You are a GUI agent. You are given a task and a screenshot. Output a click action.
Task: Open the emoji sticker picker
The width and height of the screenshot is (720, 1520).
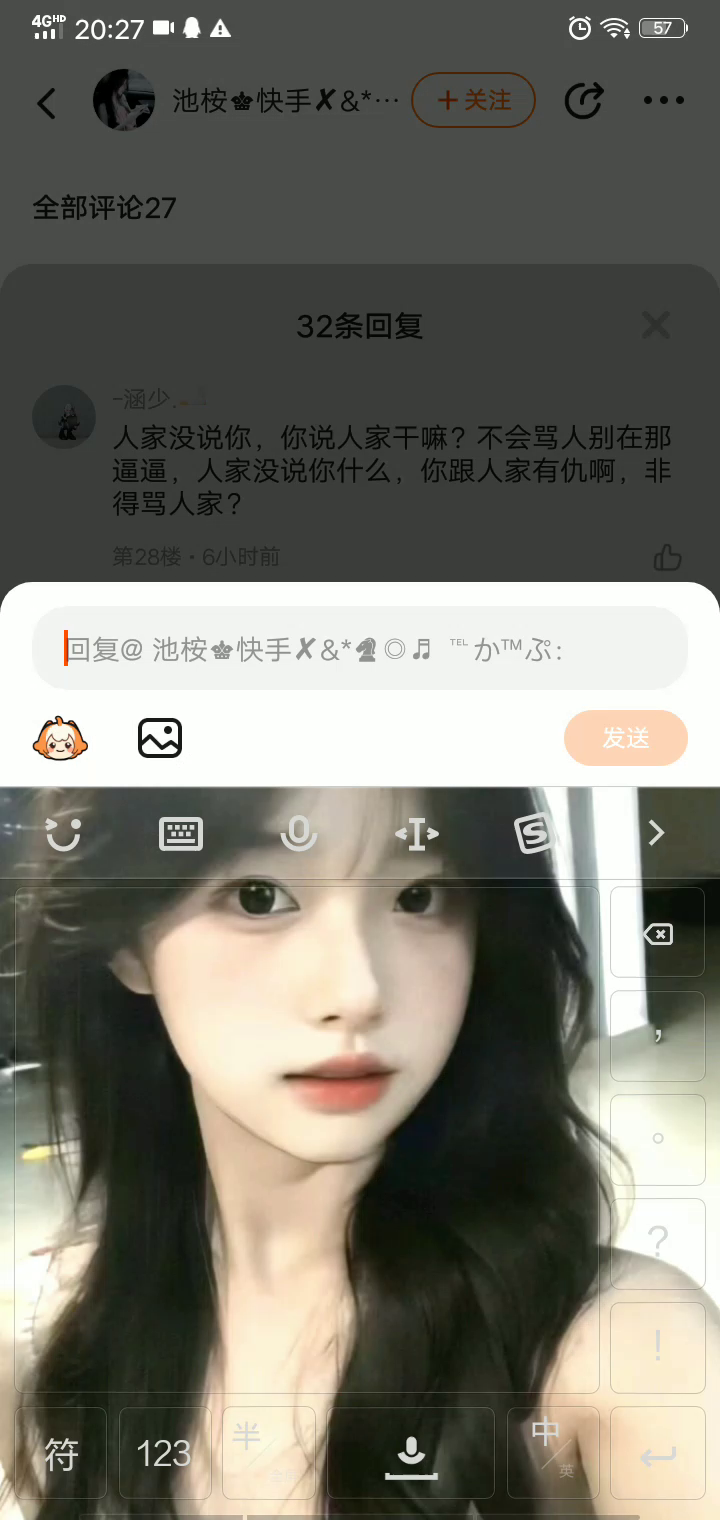(x=61, y=739)
